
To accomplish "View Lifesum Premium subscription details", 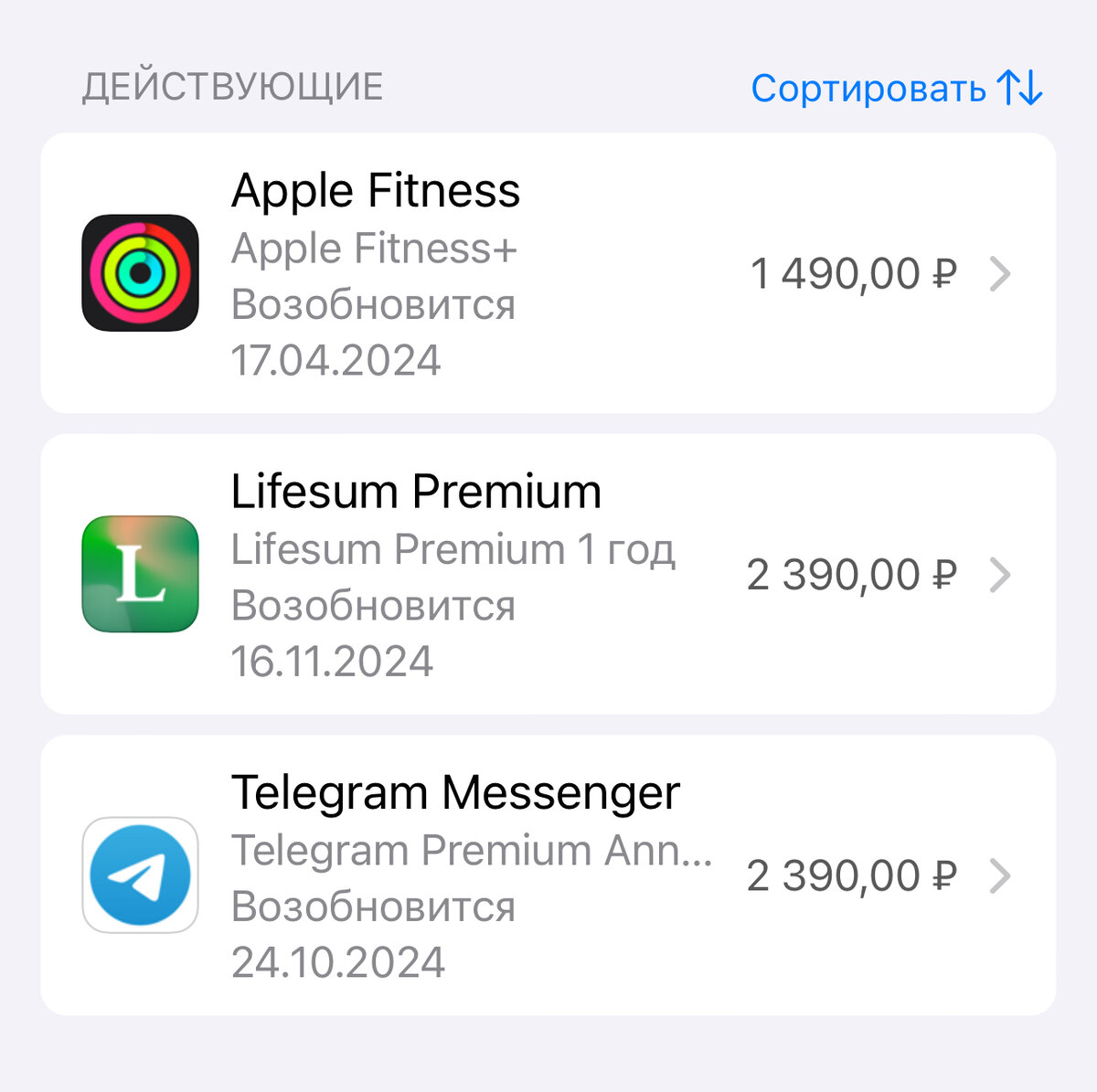I will click(548, 574).
